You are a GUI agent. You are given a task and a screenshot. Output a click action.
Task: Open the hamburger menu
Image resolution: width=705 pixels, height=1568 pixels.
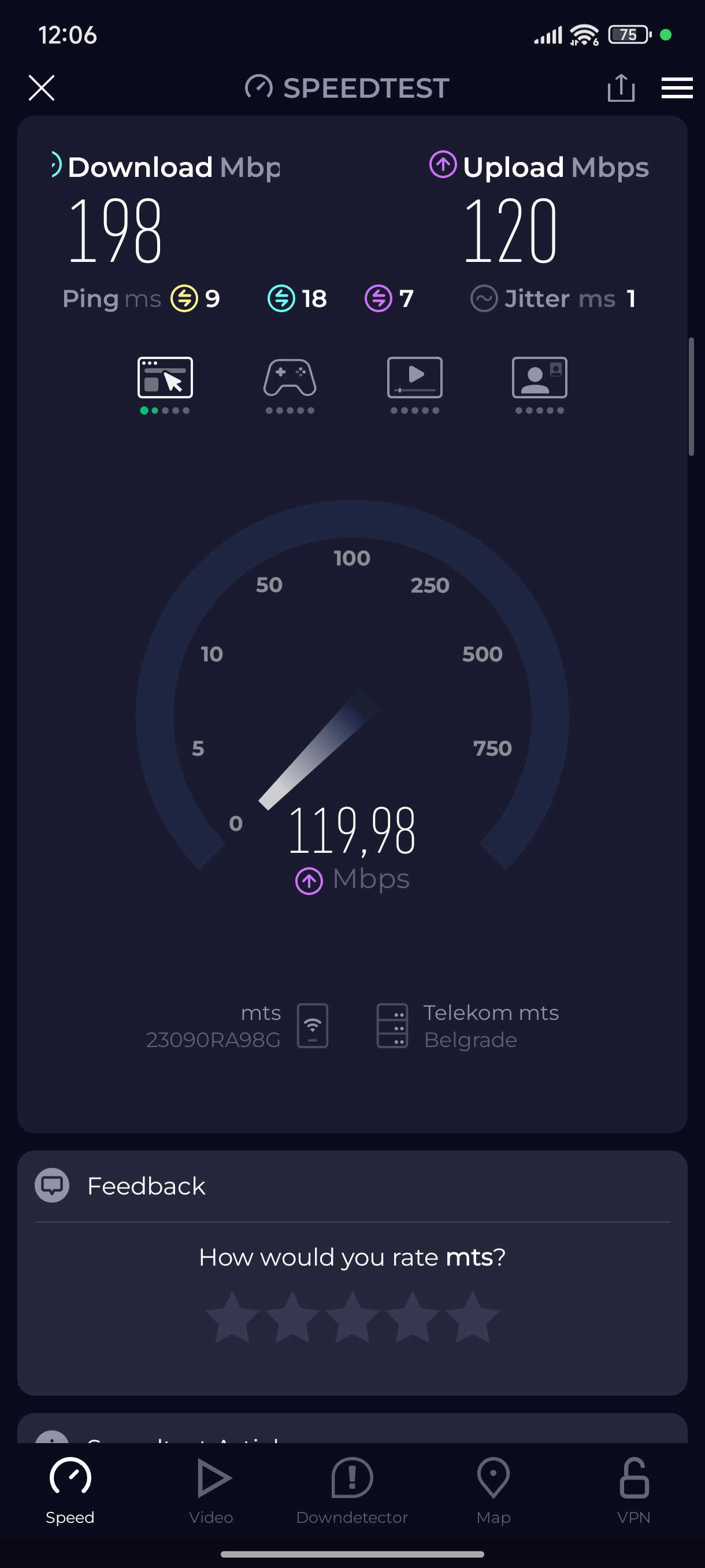coord(677,88)
